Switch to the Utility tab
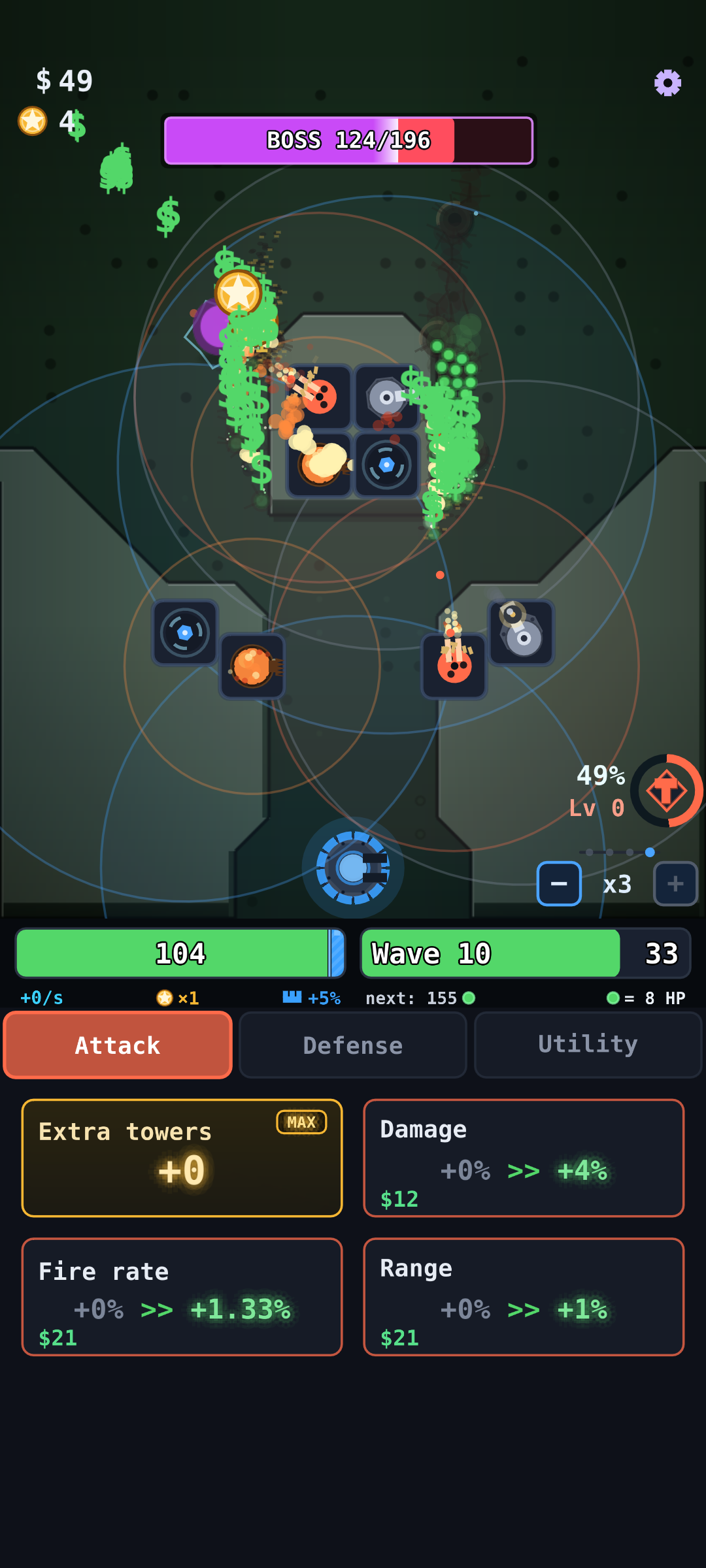The image size is (706, 1568). point(588,1045)
